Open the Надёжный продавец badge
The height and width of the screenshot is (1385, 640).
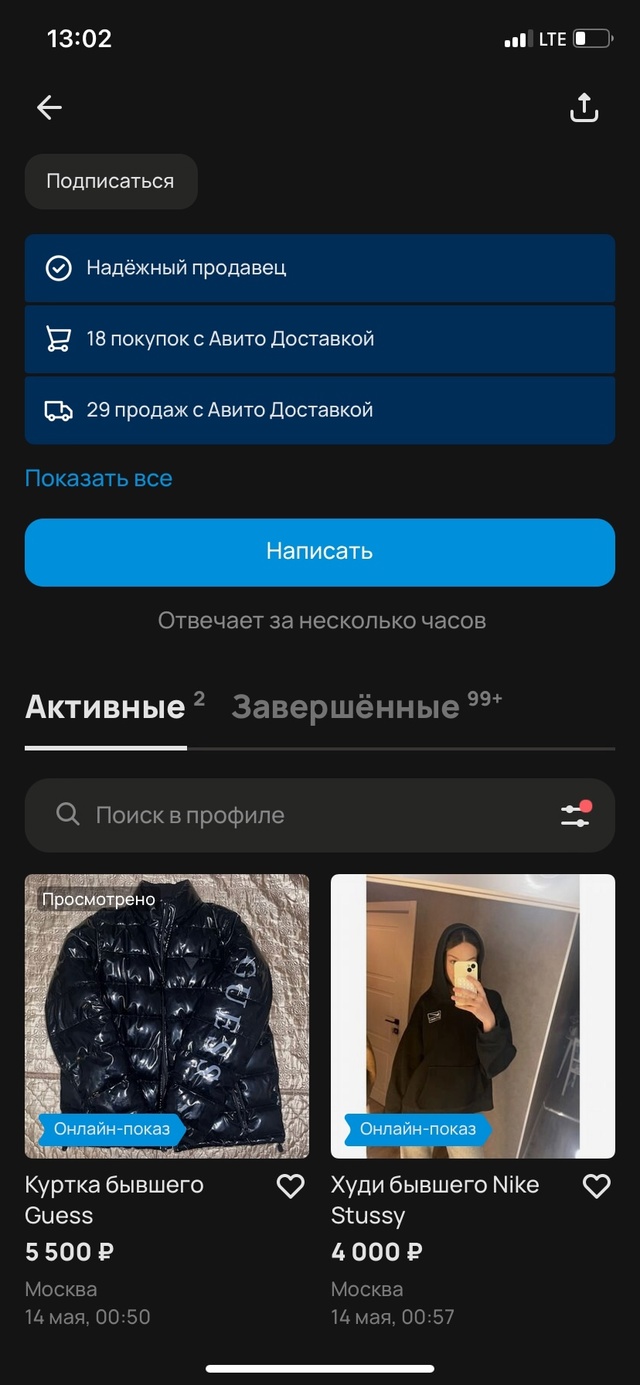point(320,268)
